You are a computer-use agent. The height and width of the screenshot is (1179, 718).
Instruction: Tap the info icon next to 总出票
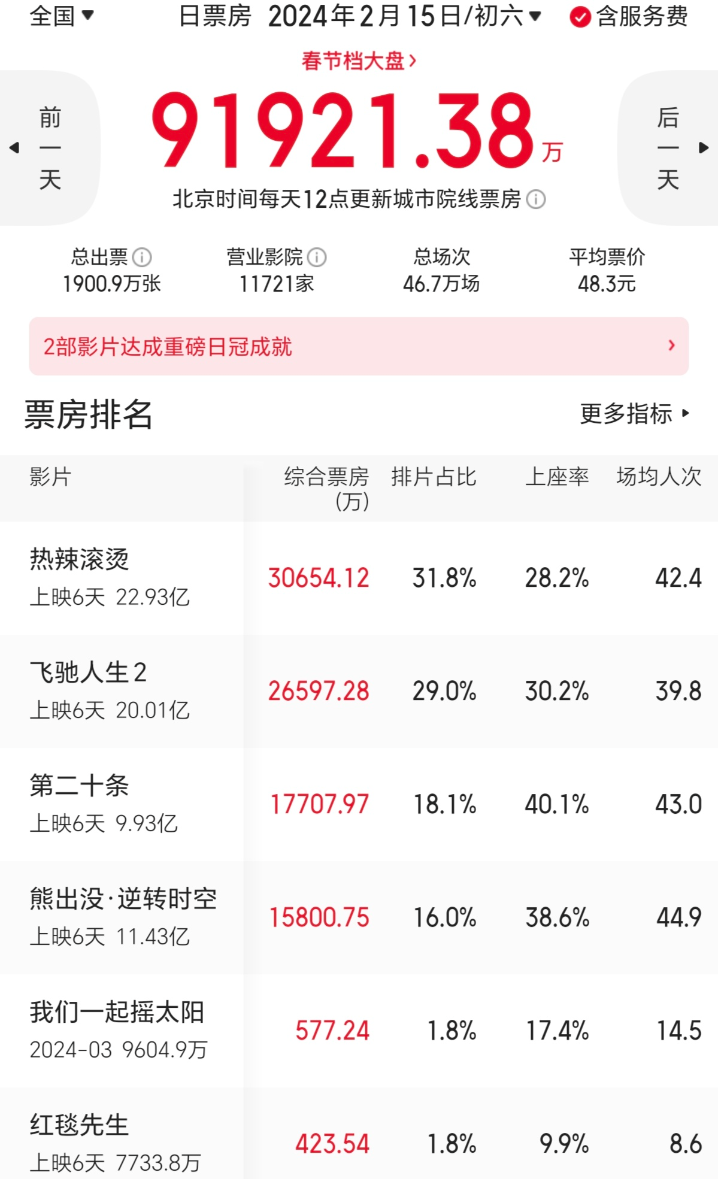142,257
